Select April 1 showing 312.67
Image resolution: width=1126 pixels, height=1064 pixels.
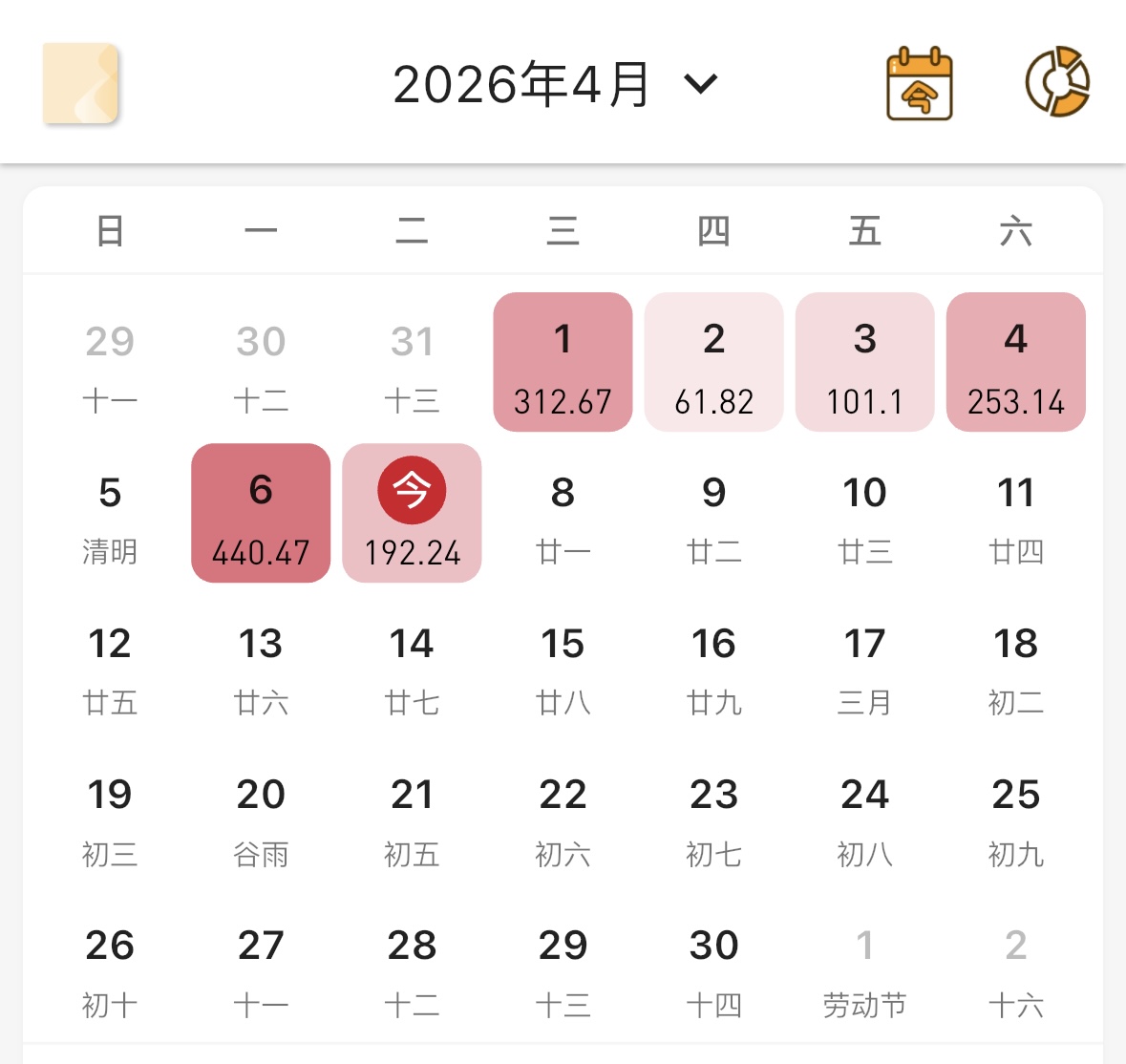[x=563, y=362]
